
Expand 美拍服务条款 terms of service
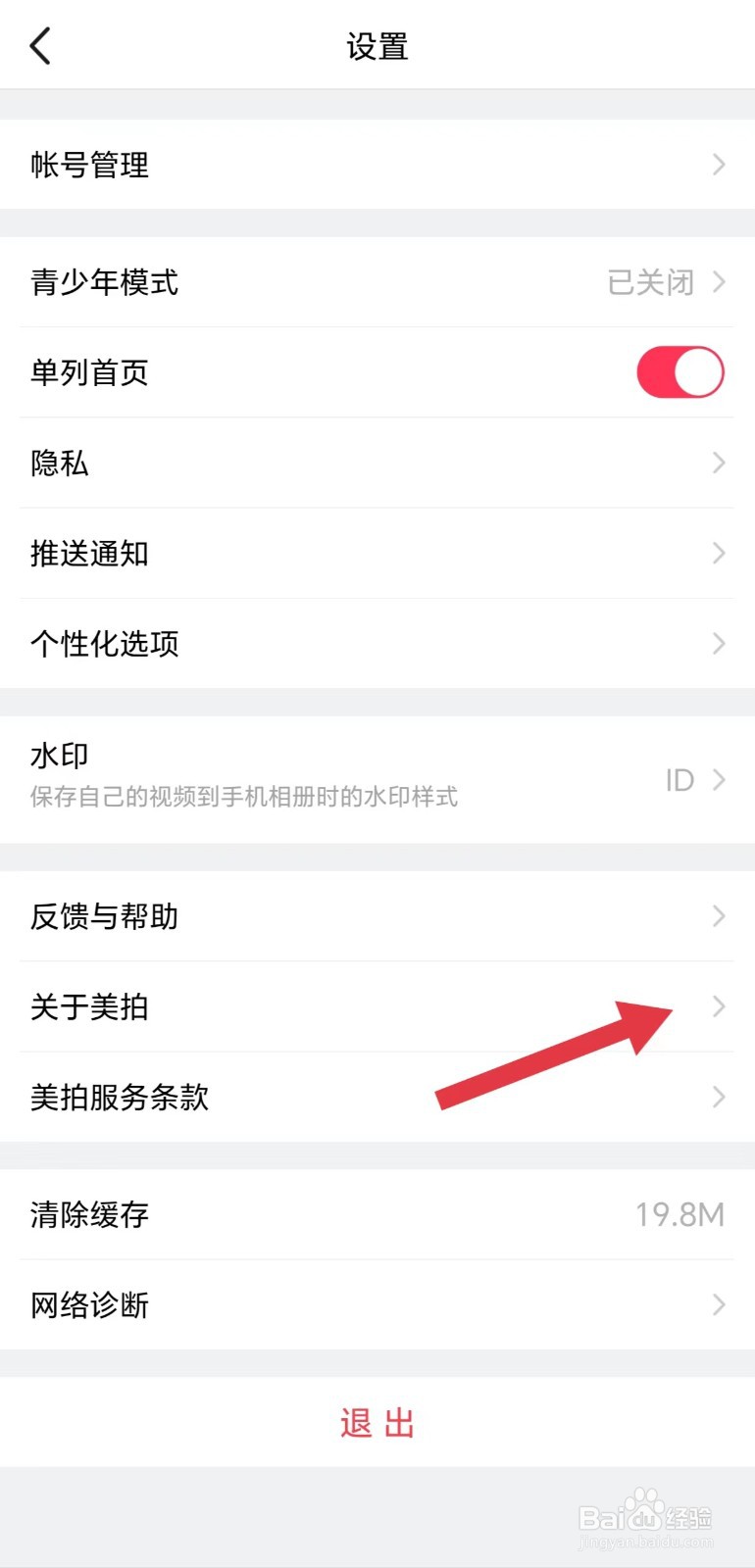point(377,1098)
